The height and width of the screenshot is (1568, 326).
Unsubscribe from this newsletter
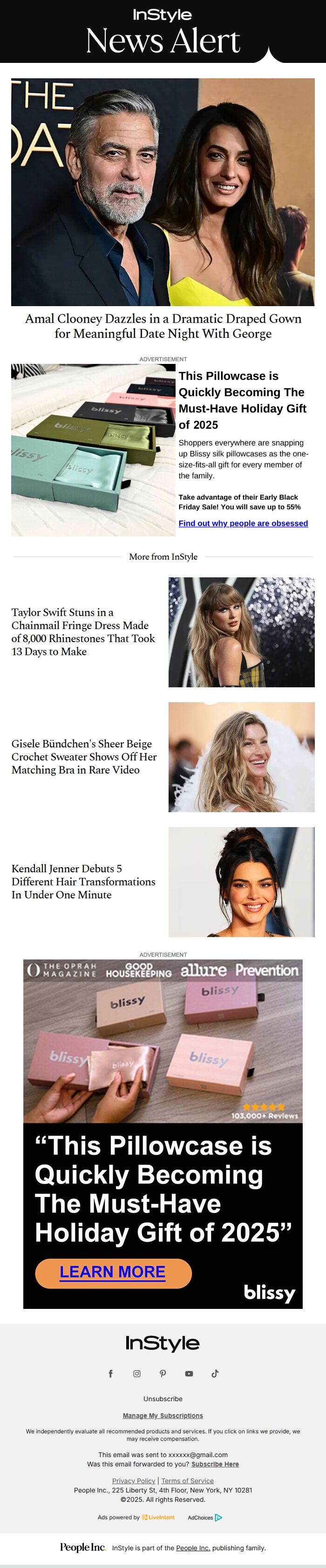point(163,1399)
